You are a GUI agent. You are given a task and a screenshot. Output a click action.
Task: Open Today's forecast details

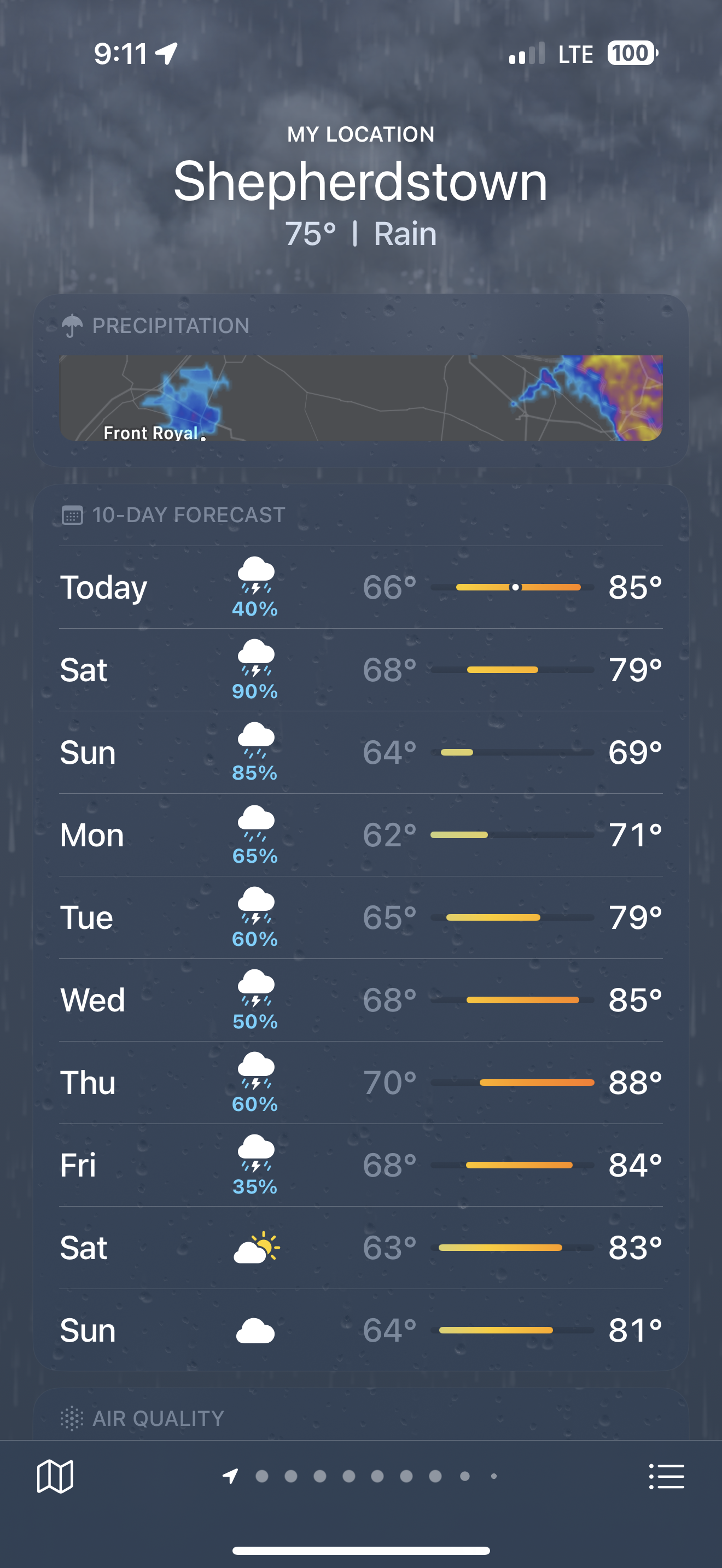pos(361,587)
